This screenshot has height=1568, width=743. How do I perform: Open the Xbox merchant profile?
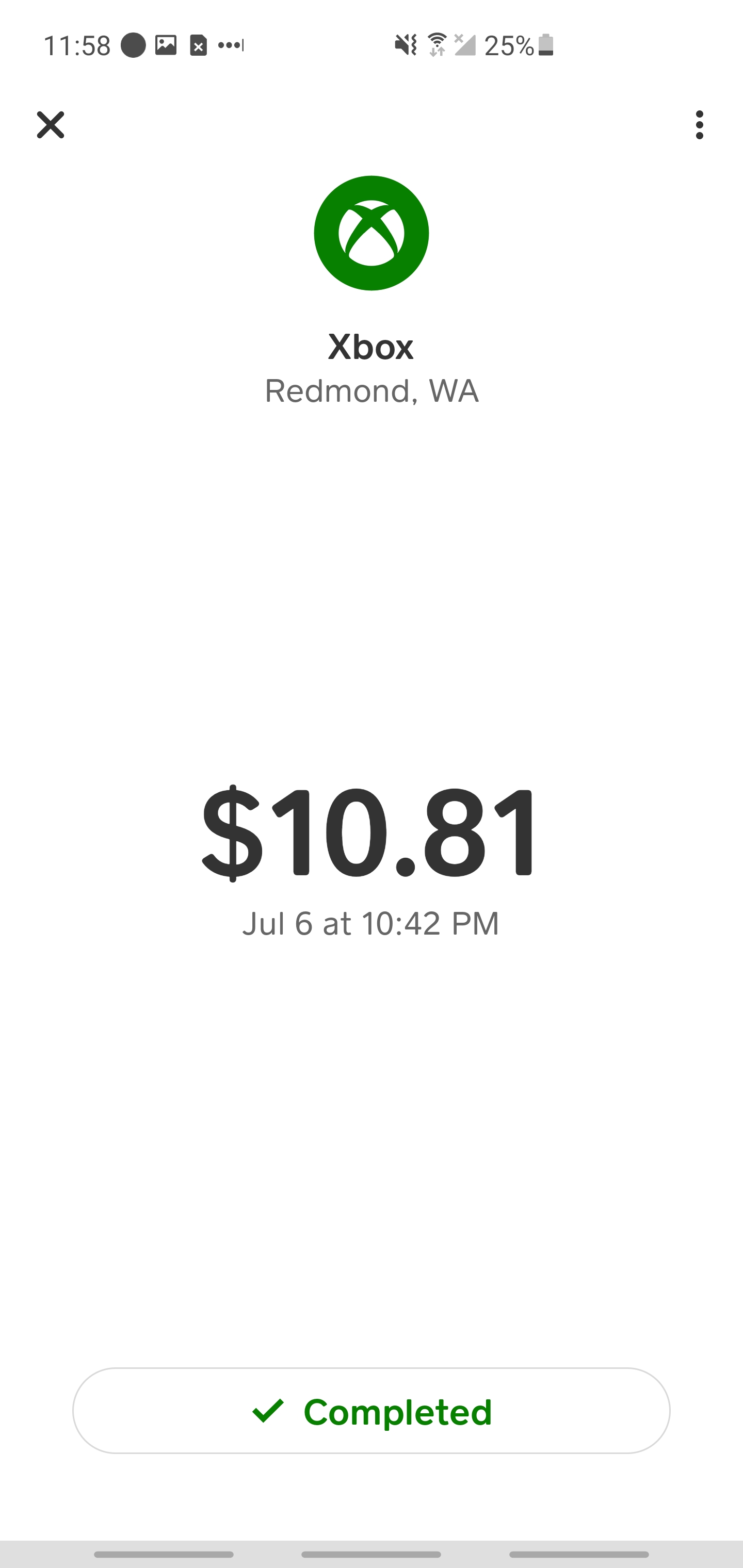(372, 233)
